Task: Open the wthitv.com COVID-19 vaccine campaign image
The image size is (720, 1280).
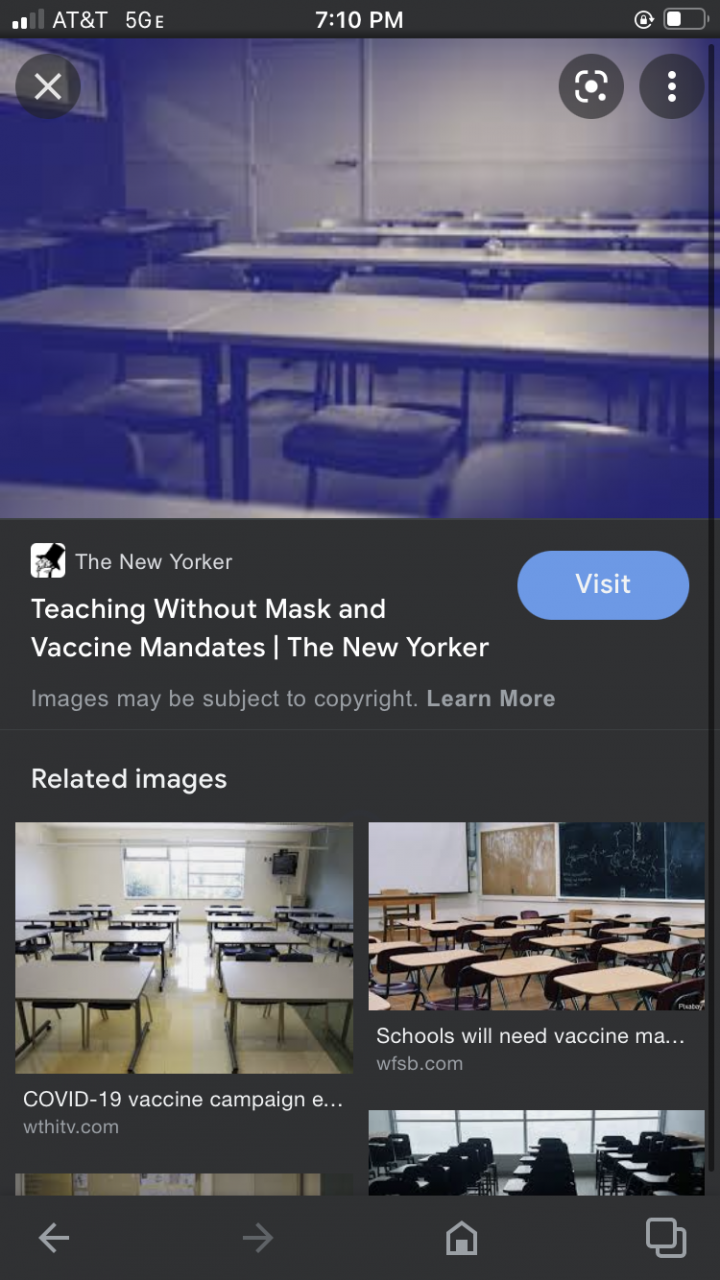Action: (x=184, y=947)
